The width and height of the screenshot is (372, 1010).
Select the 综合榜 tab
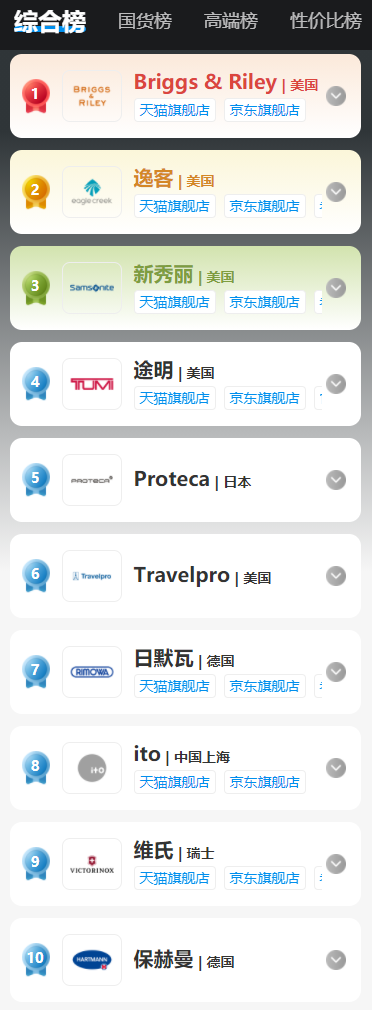50,22
